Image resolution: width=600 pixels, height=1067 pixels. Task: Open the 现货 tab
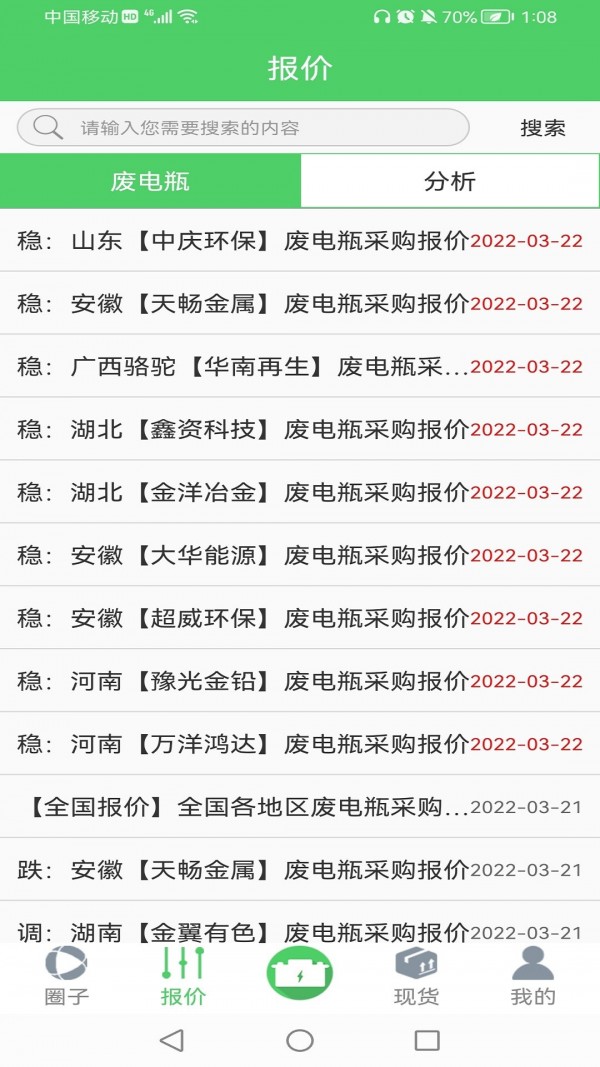pyautogui.click(x=416, y=976)
